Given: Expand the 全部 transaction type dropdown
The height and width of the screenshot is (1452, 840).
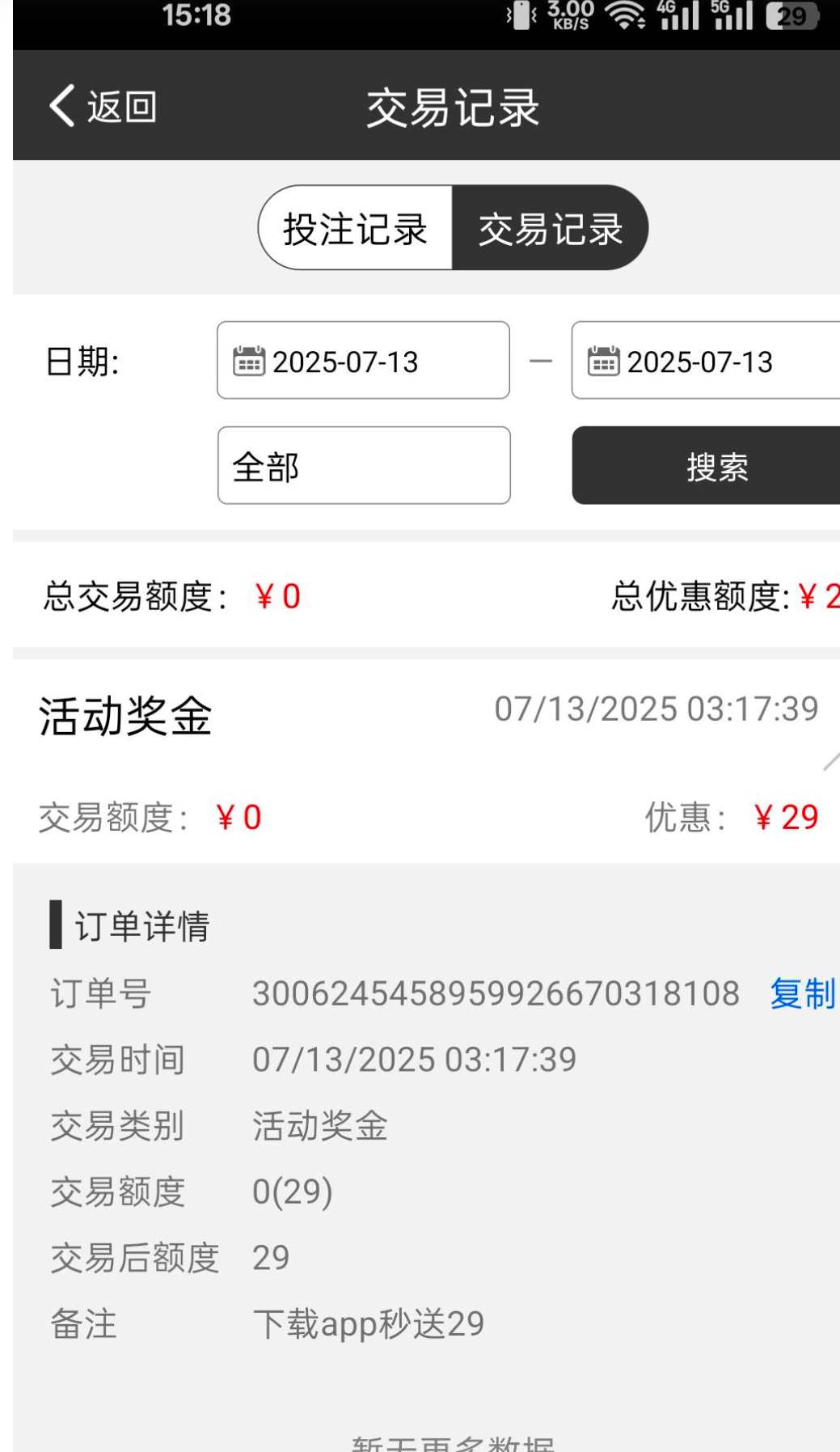Looking at the screenshot, I should coord(364,466).
